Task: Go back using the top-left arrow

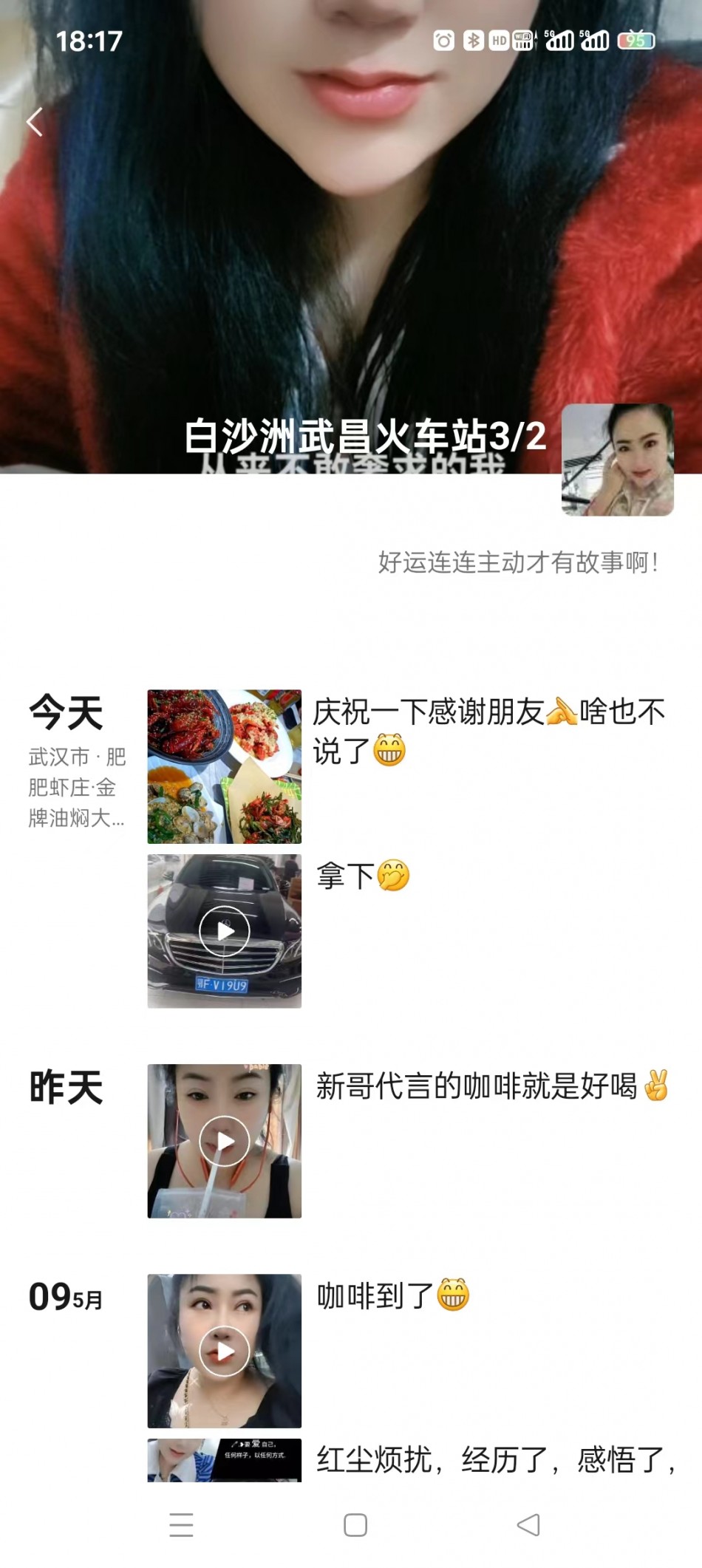Action: (x=34, y=122)
